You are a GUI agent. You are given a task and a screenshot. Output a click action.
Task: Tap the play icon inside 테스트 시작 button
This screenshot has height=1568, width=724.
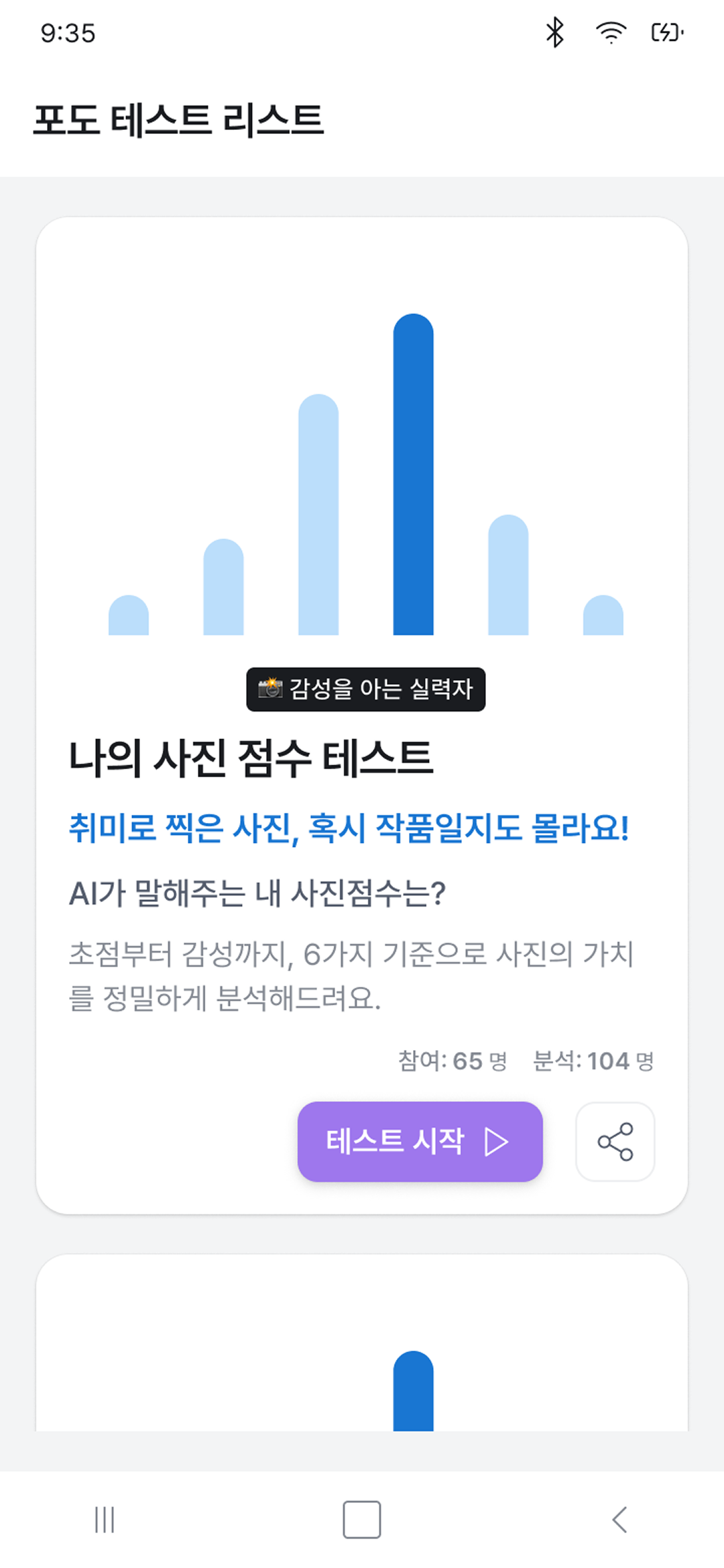click(495, 1142)
